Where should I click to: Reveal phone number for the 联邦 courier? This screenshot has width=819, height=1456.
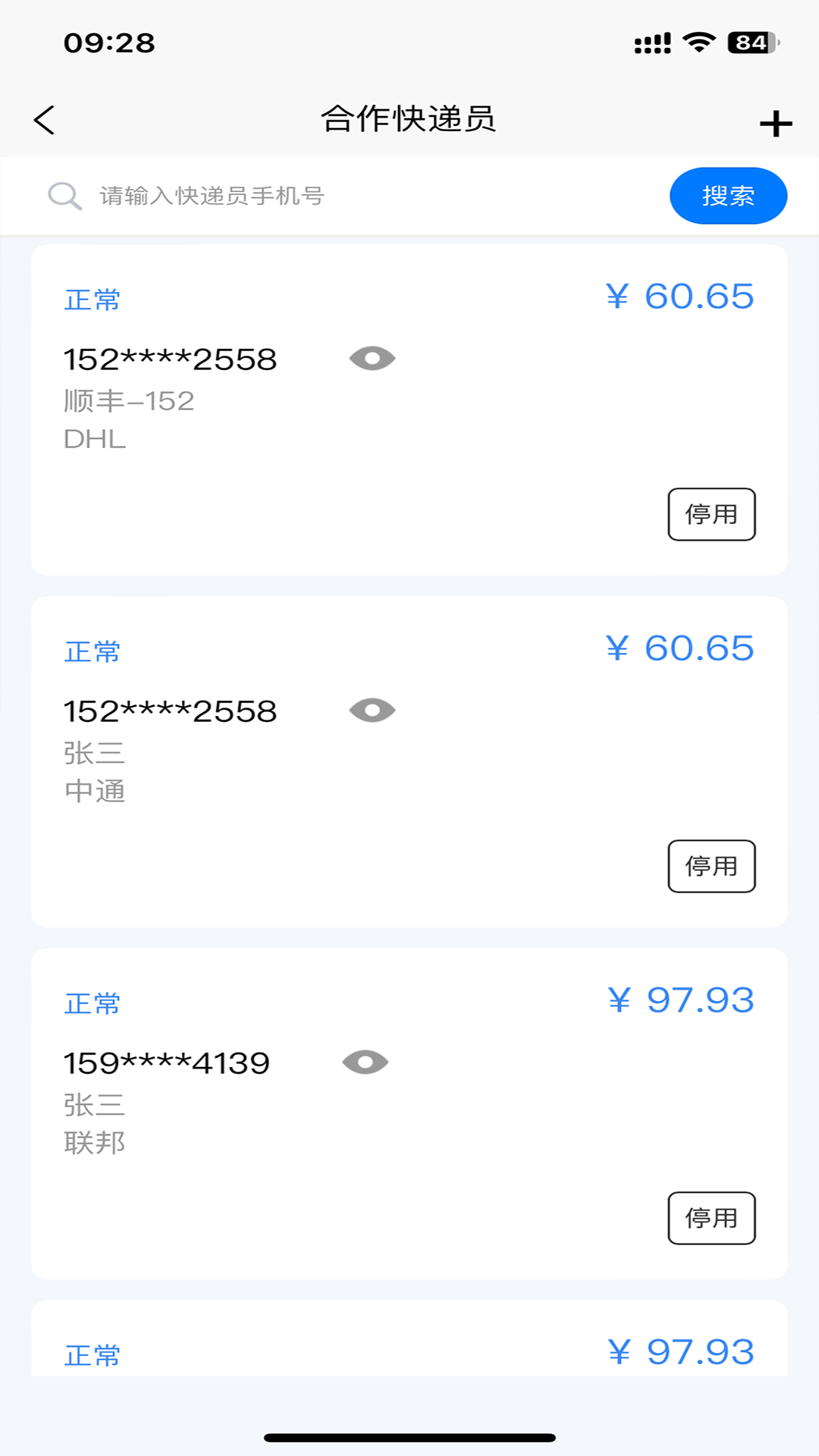point(365,1062)
